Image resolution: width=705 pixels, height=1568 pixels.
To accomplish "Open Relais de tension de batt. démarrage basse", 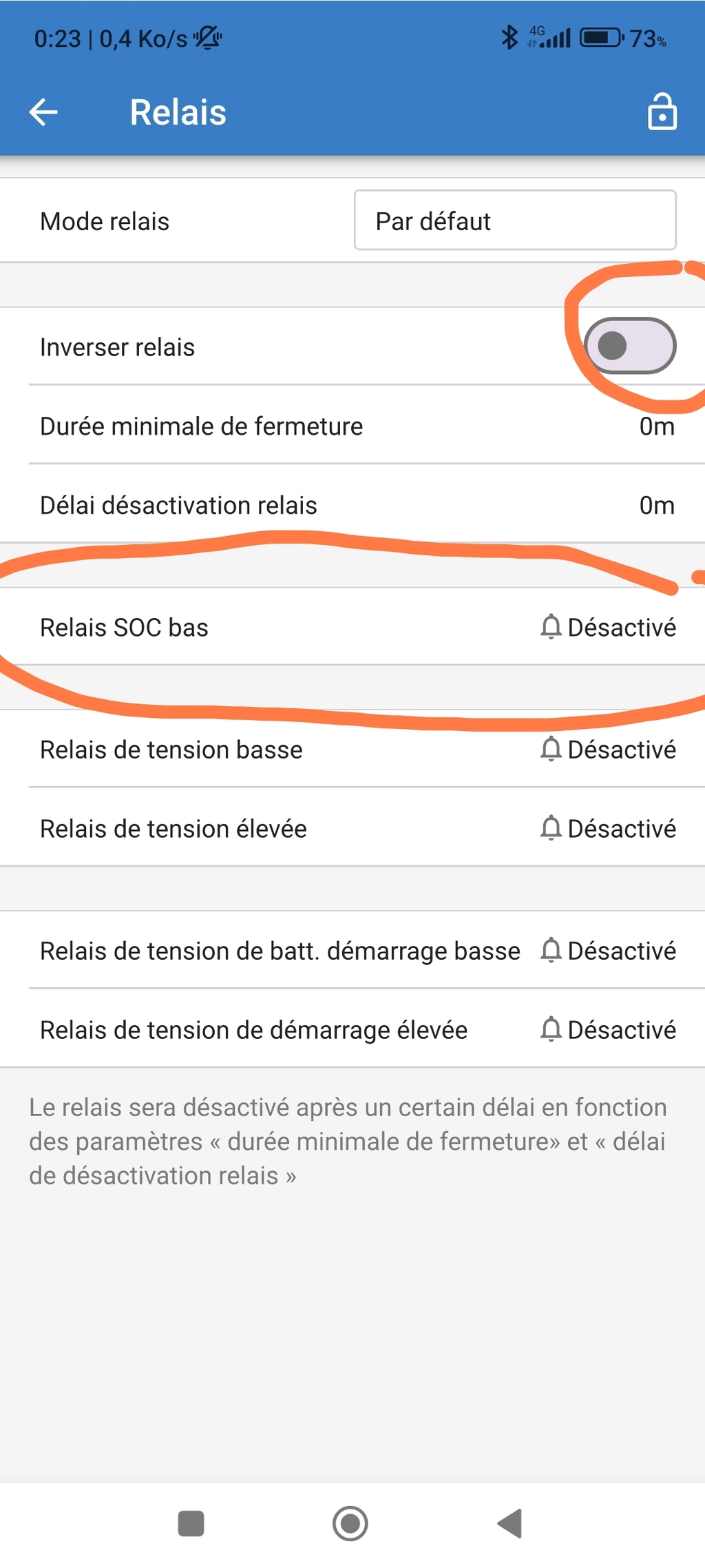I will 352,951.
